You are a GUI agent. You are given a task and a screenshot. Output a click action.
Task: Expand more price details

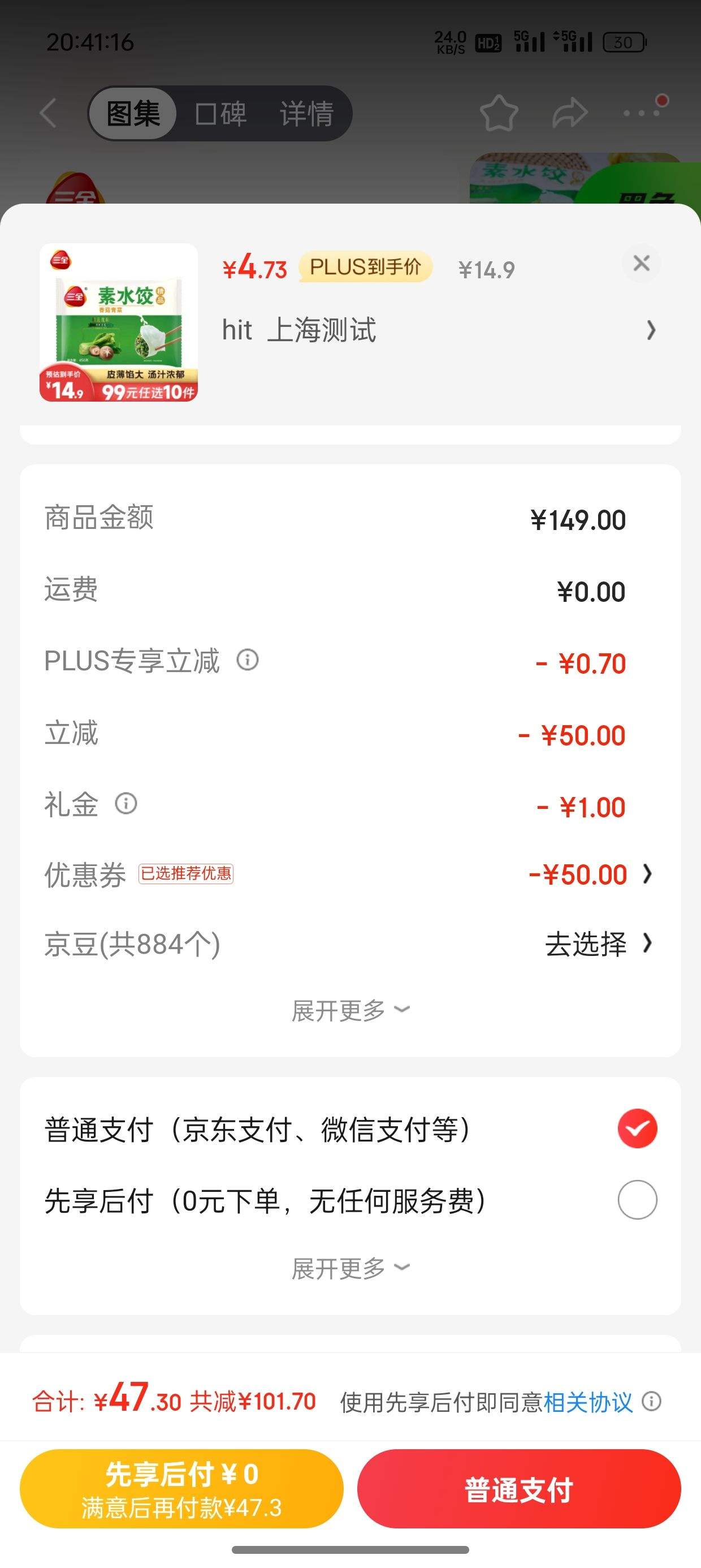(x=350, y=1010)
